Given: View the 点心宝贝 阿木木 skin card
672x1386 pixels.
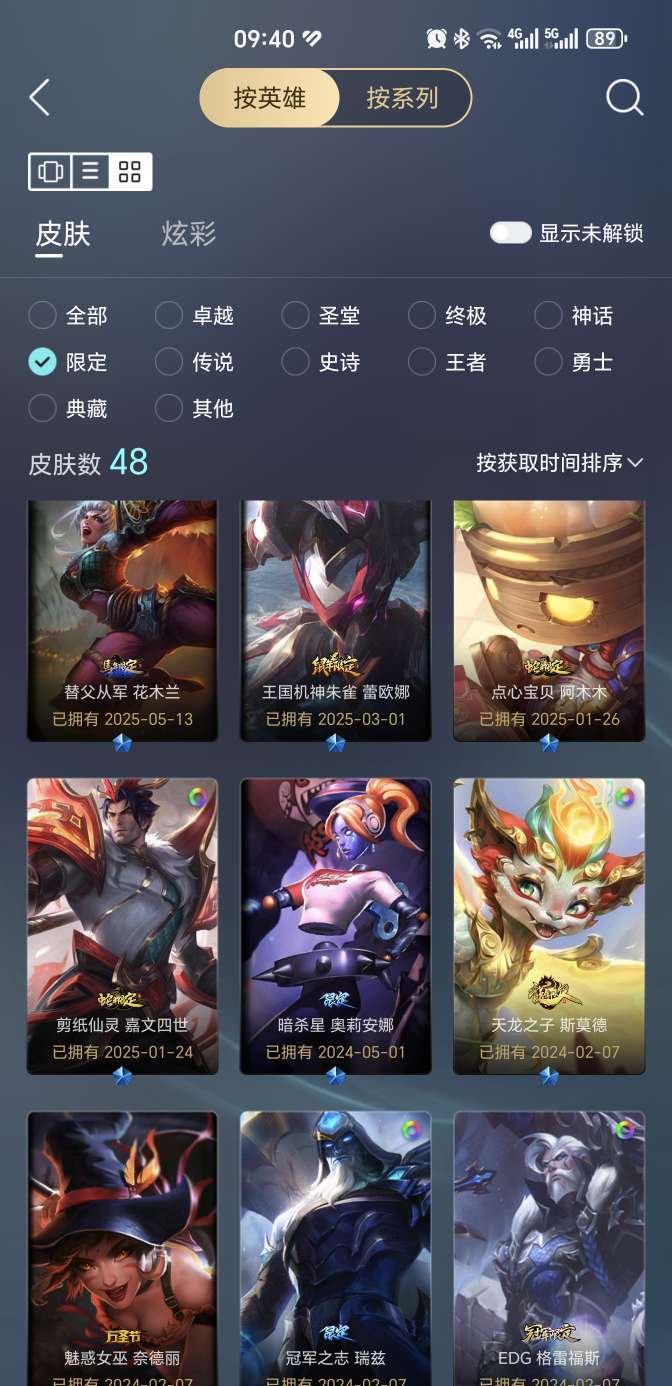Looking at the screenshot, I should tap(549, 620).
